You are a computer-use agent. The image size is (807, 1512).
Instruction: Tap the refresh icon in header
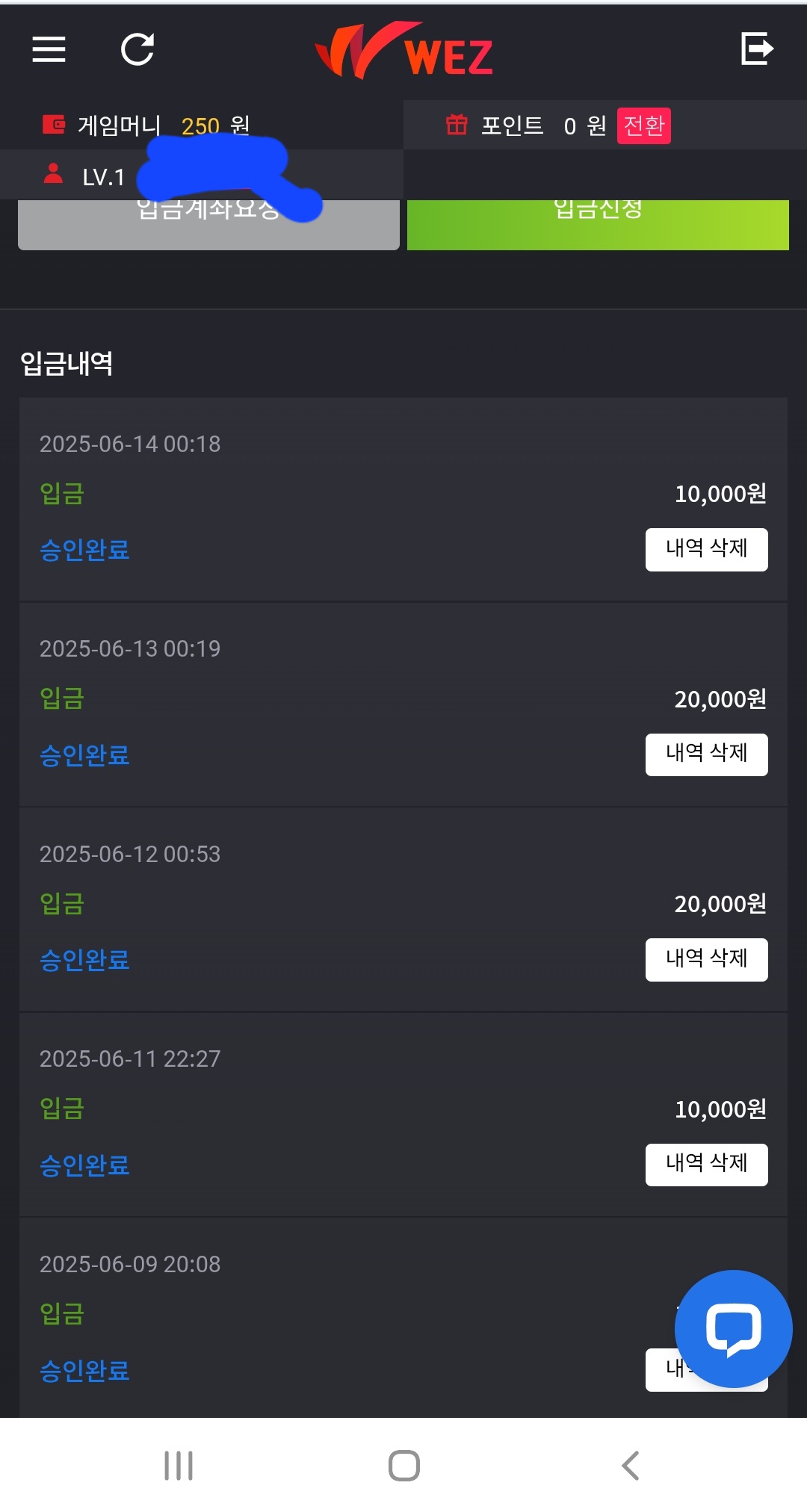pyautogui.click(x=137, y=49)
